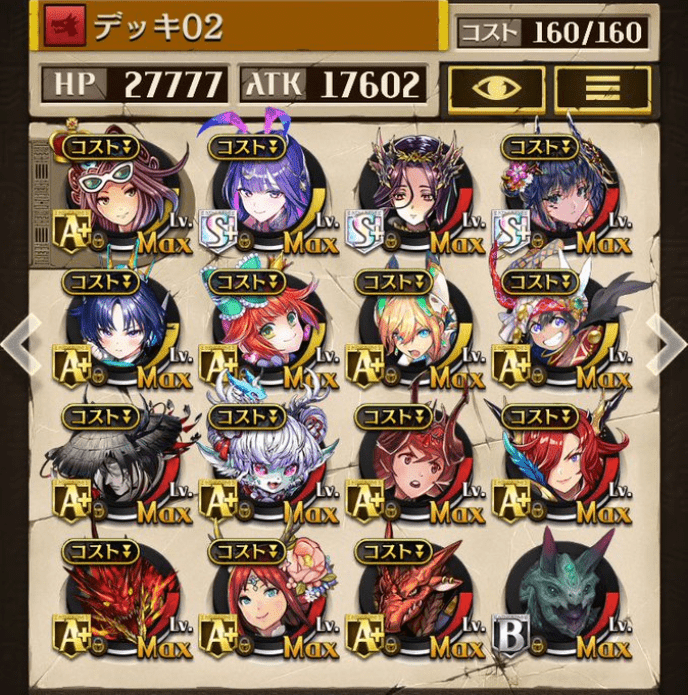Open the white-haired pink-eyed demon card
The width and height of the screenshot is (688, 695).
(x=264, y=465)
